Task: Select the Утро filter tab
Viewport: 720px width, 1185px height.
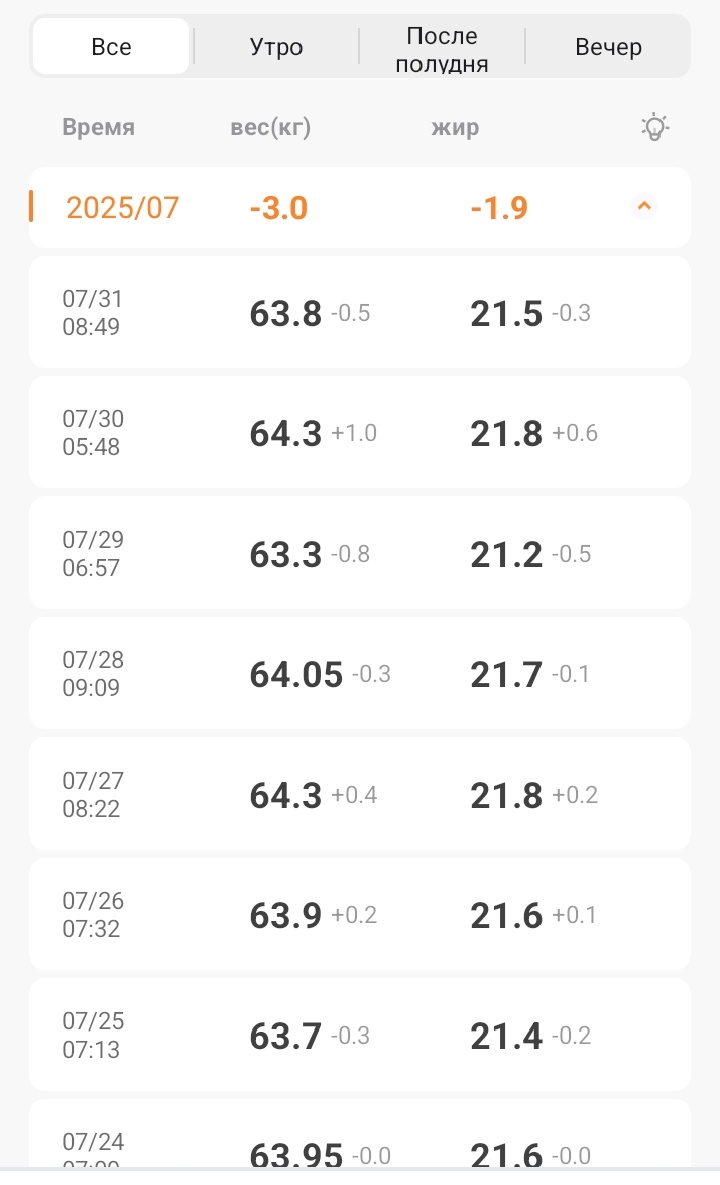Action: [x=276, y=47]
